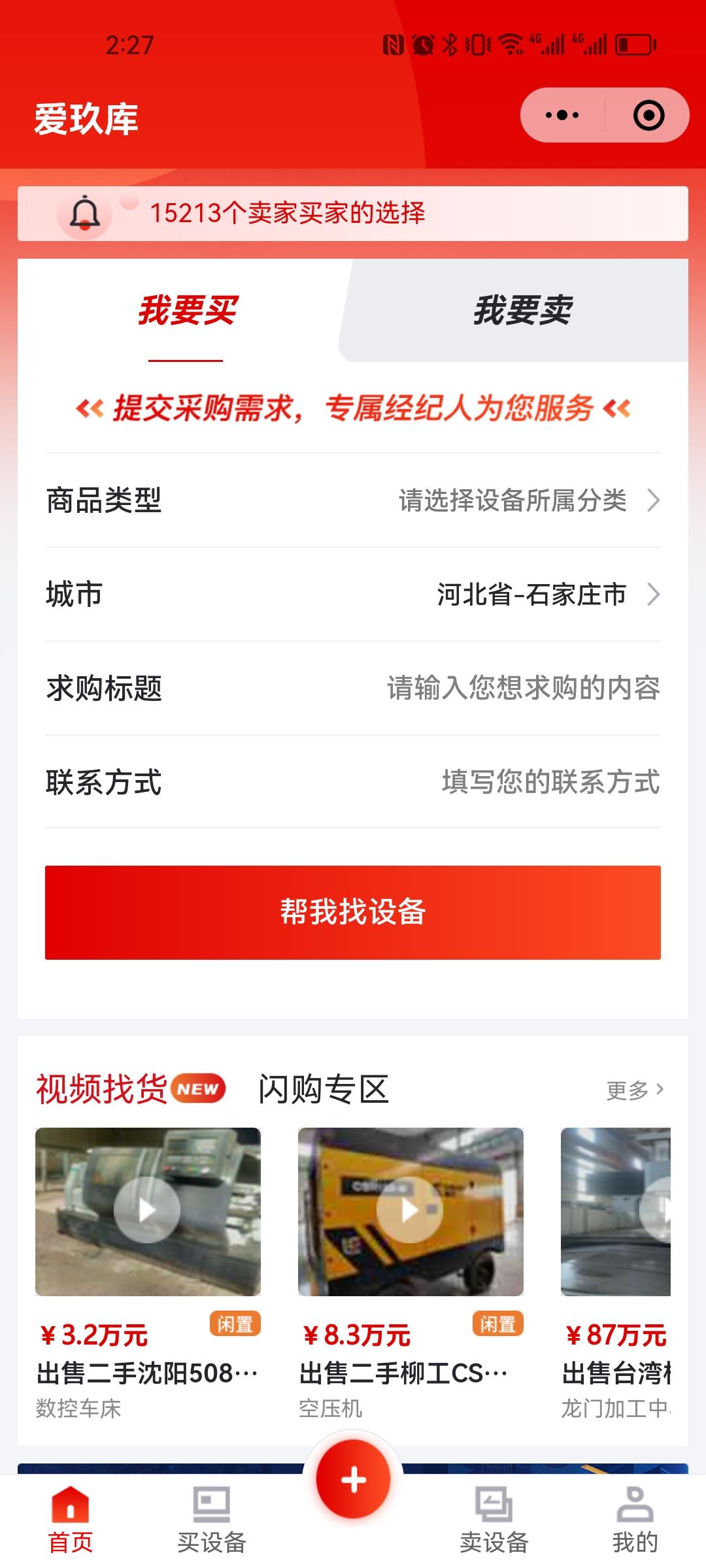Image resolution: width=706 pixels, height=1568 pixels.
Task: Close the mini program via target icon
Action: click(x=648, y=116)
